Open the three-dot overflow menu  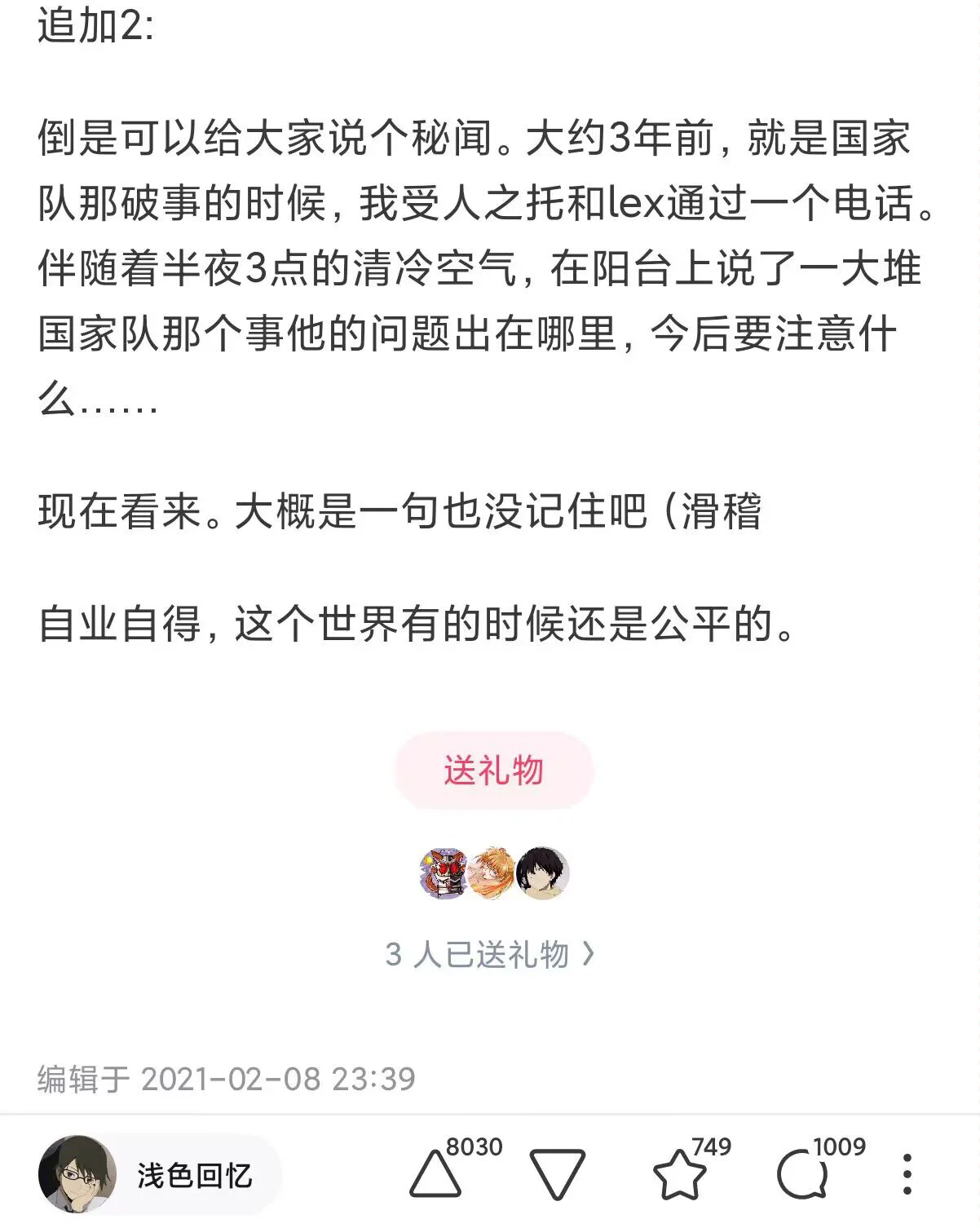tap(907, 1174)
